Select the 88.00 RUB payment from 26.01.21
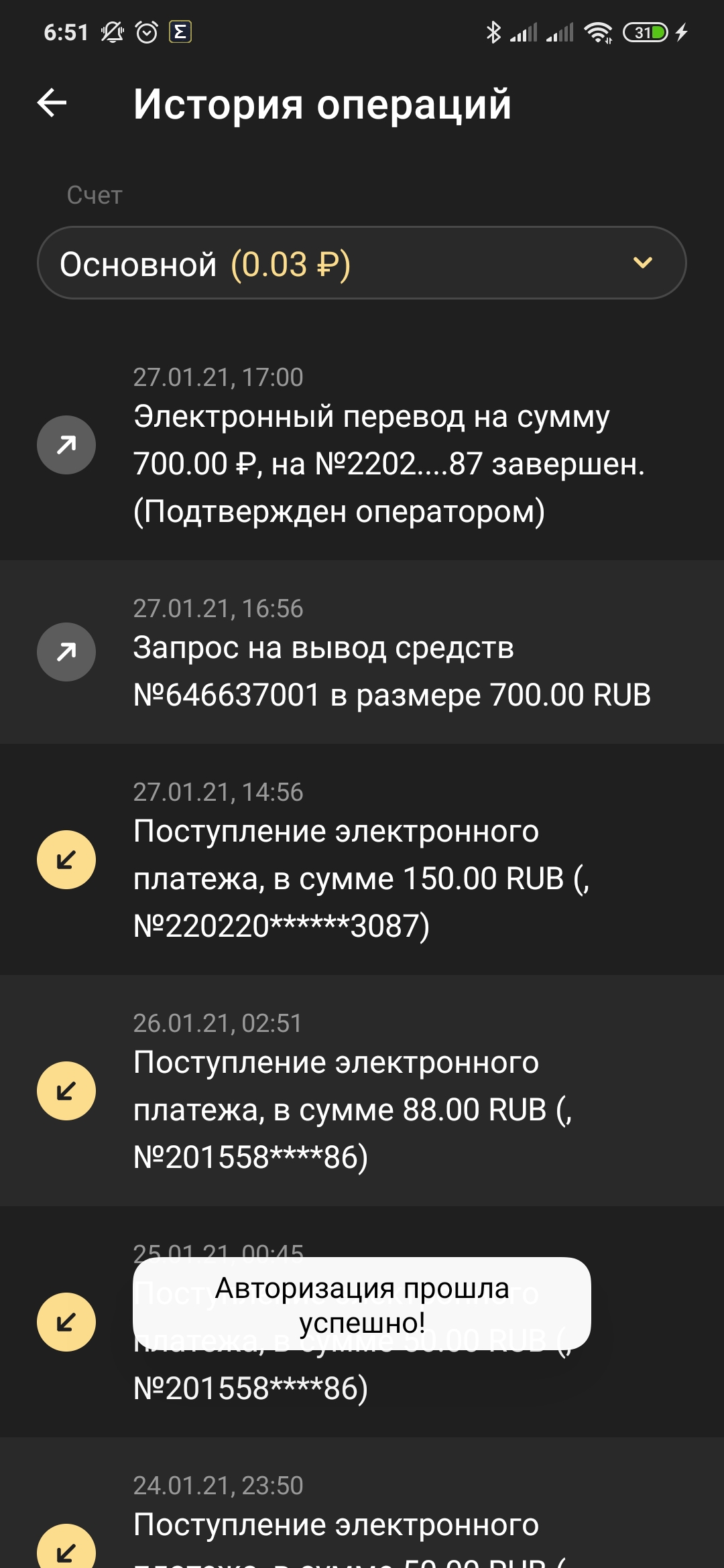 [x=362, y=1091]
